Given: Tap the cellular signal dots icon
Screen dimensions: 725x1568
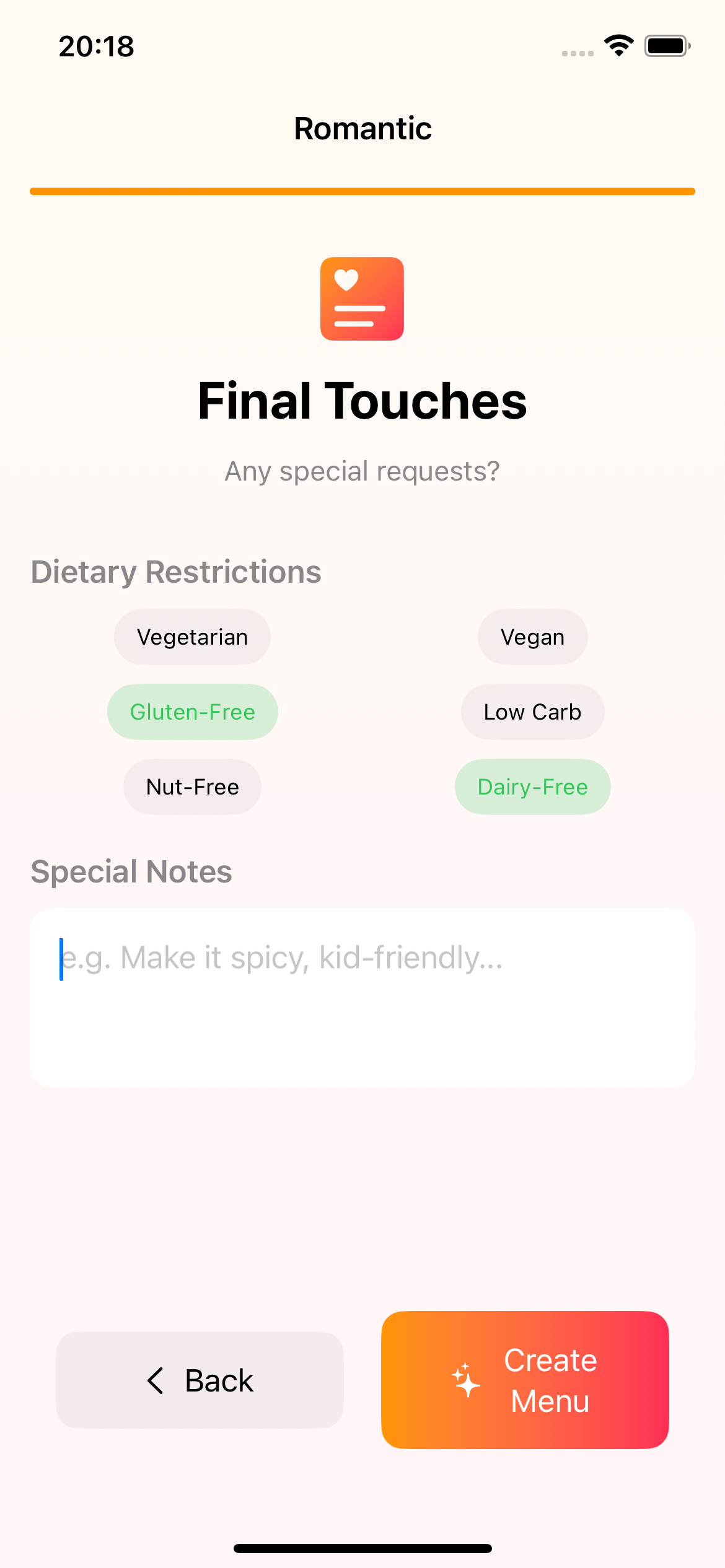Looking at the screenshot, I should pos(576,53).
